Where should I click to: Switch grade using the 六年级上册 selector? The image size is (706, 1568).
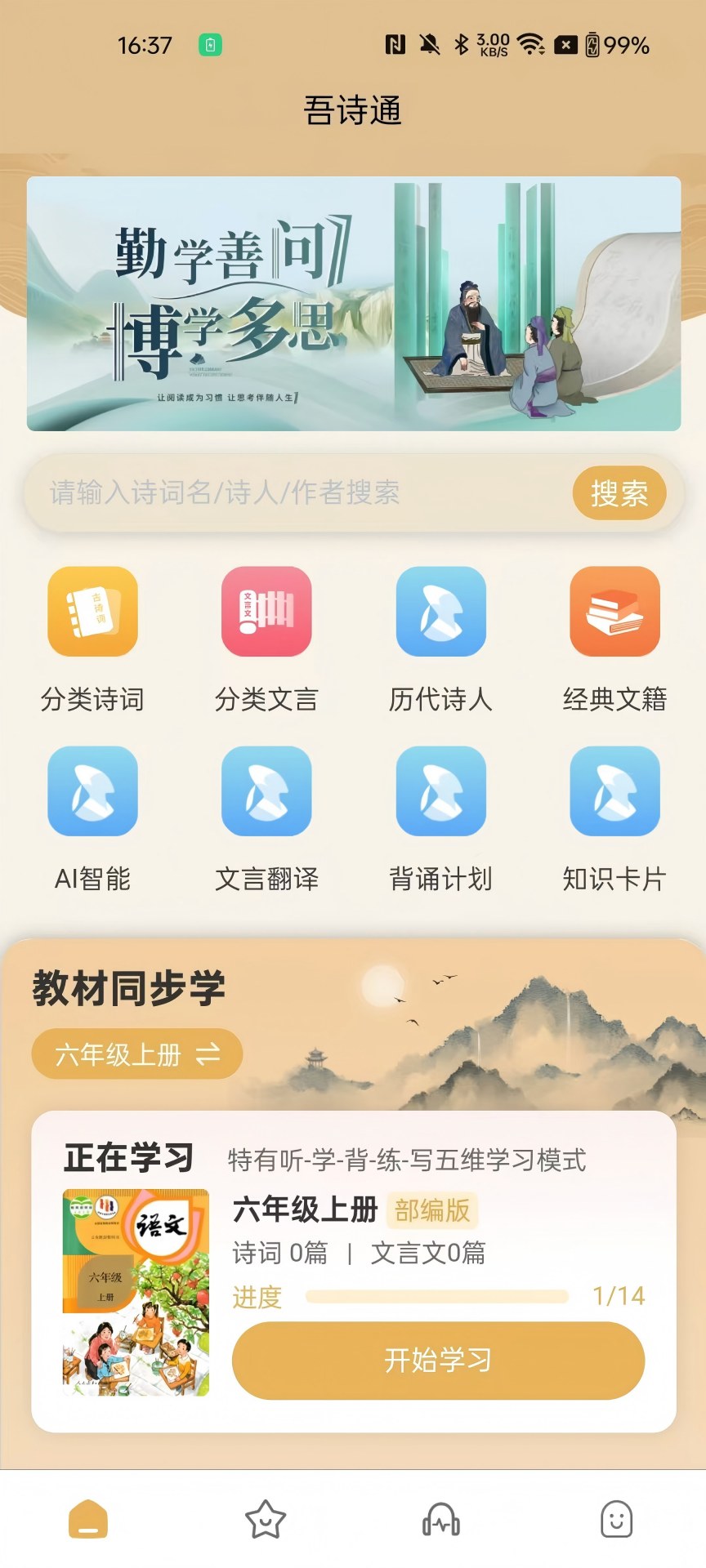136,1053
